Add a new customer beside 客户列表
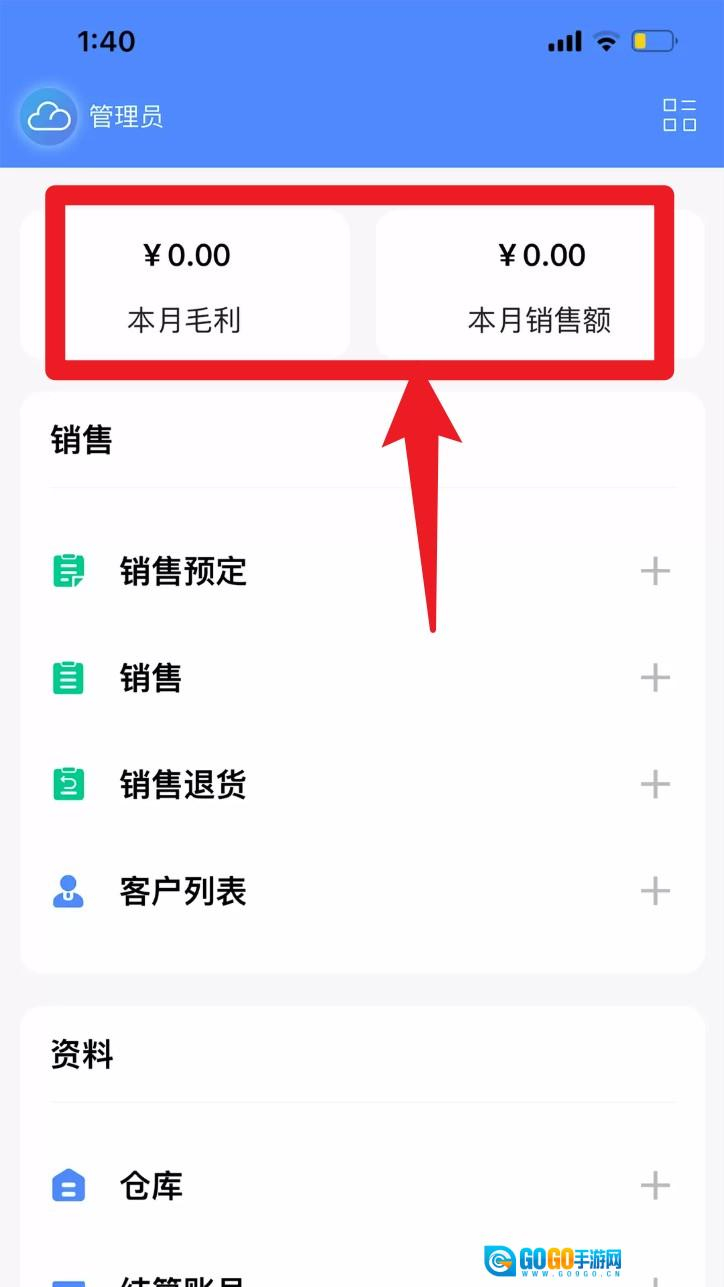The height and width of the screenshot is (1287, 724). point(655,891)
